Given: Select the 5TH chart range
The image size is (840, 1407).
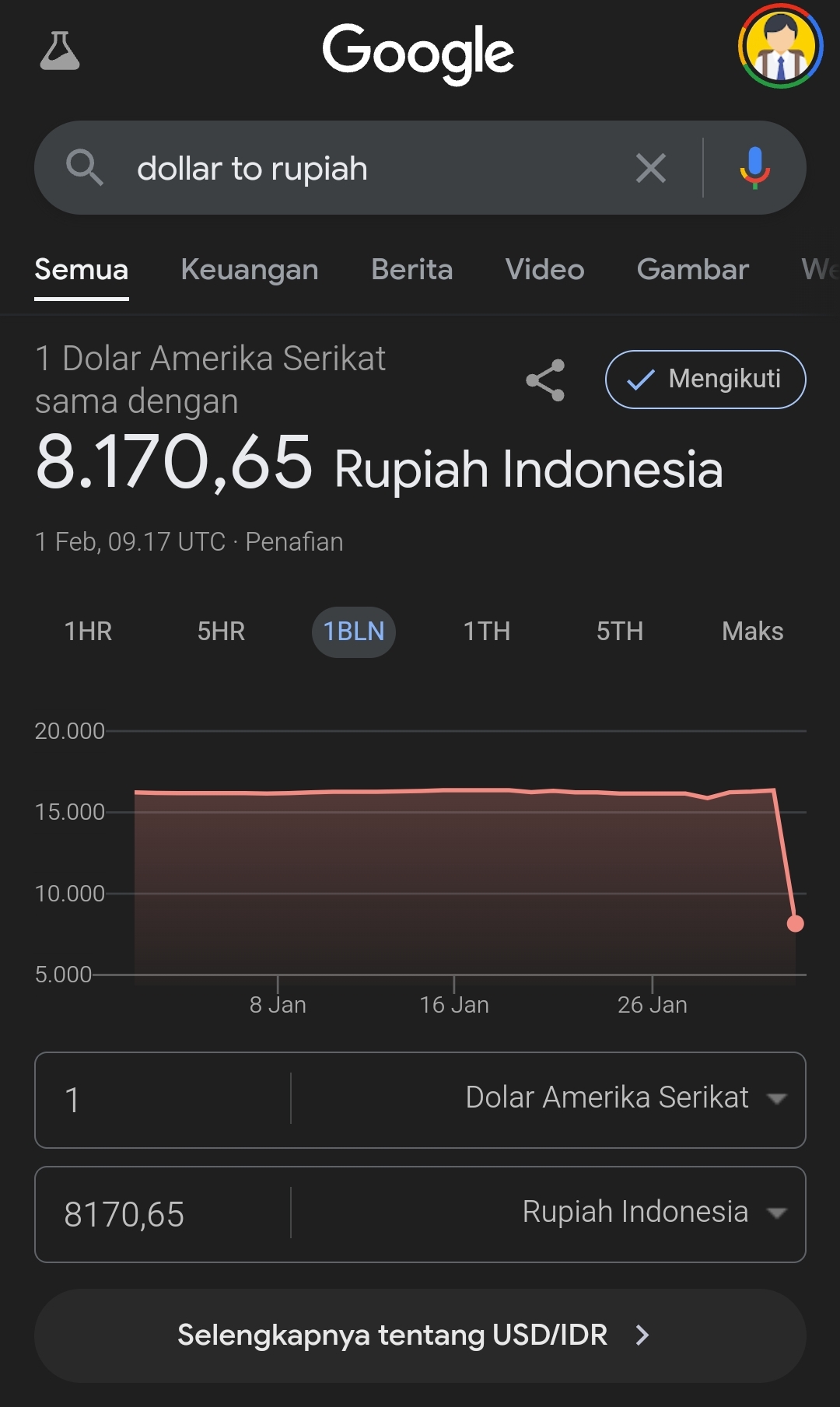Looking at the screenshot, I should click(620, 632).
